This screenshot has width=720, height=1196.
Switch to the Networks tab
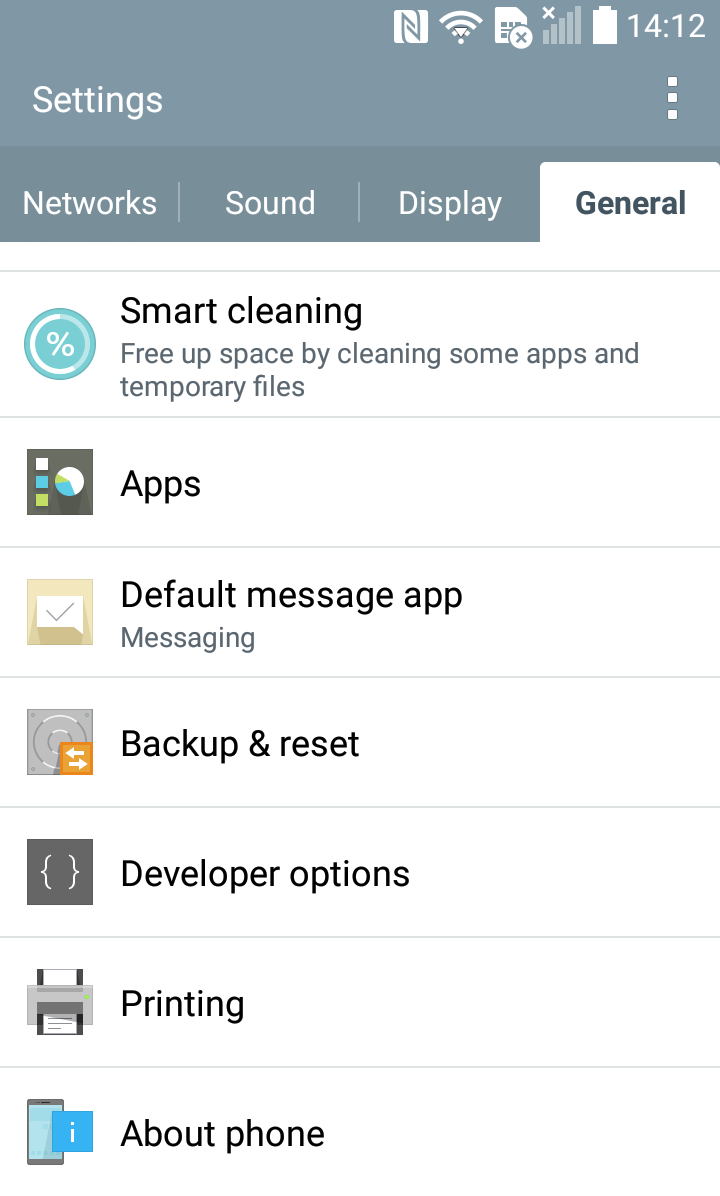pyautogui.click(x=89, y=202)
